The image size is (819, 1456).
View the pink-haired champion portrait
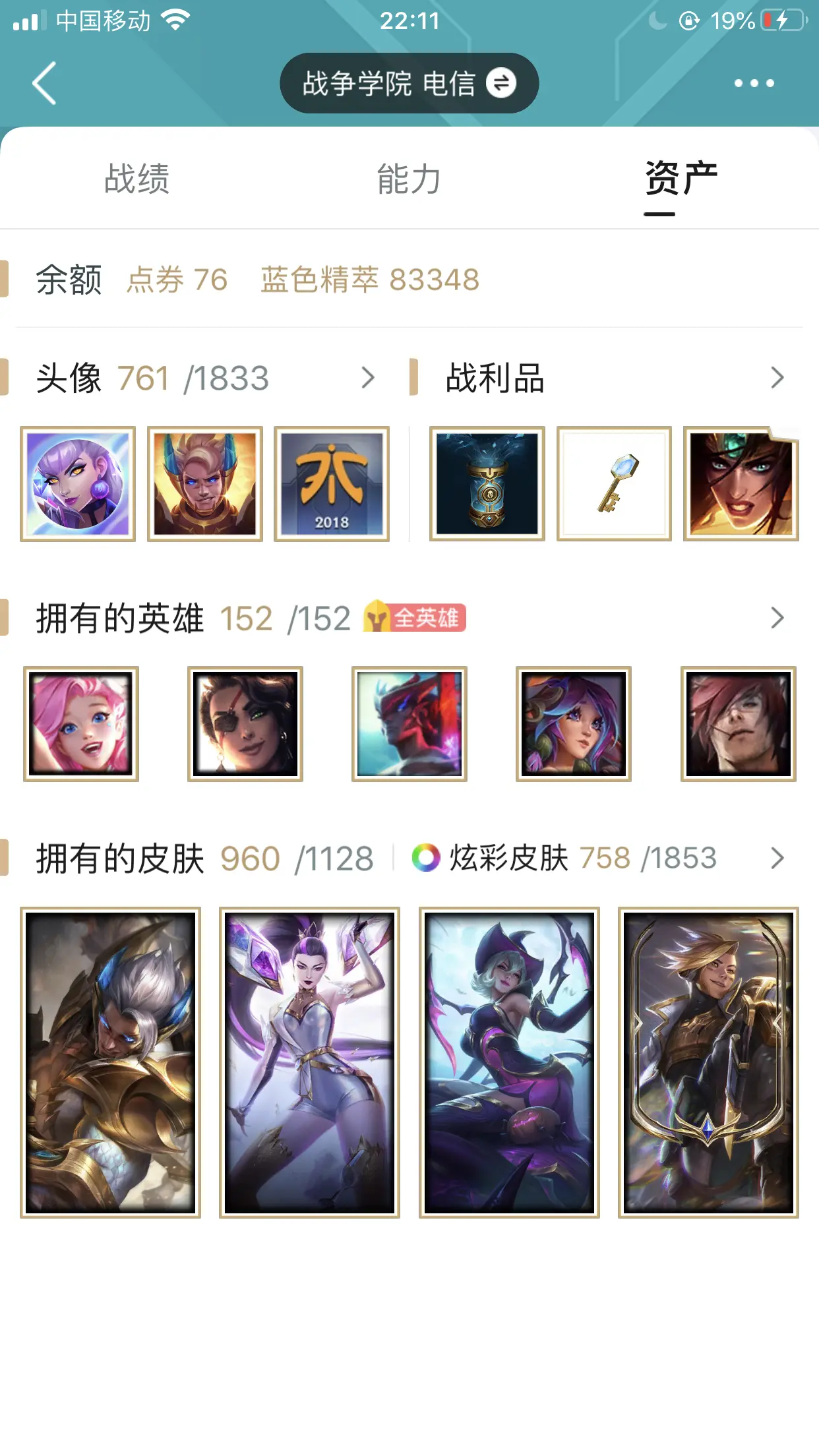point(81,723)
